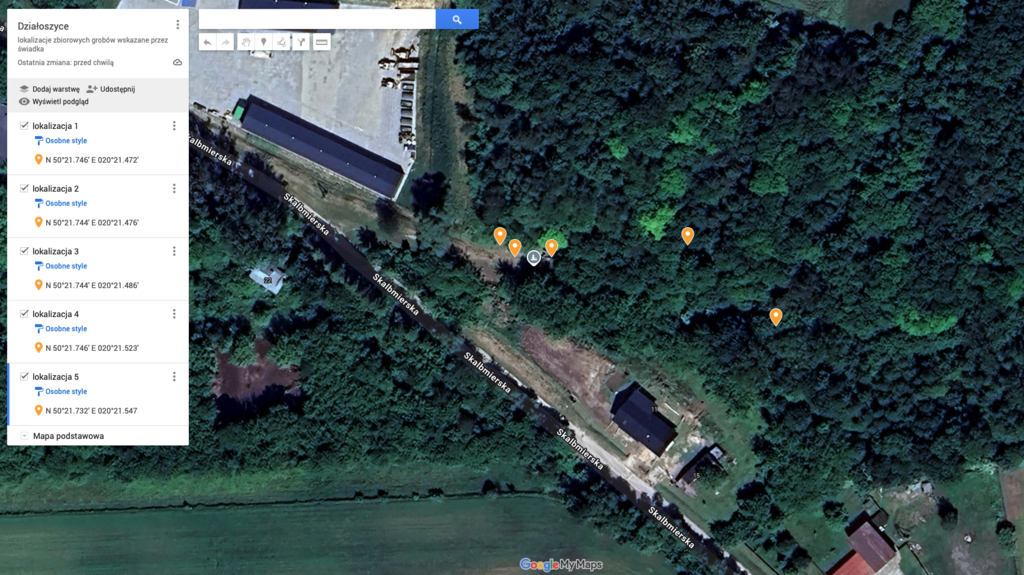The image size is (1024, 575).
Task: Open the preview with Wyświetl podgląd
Action: [x=54, y=101]
